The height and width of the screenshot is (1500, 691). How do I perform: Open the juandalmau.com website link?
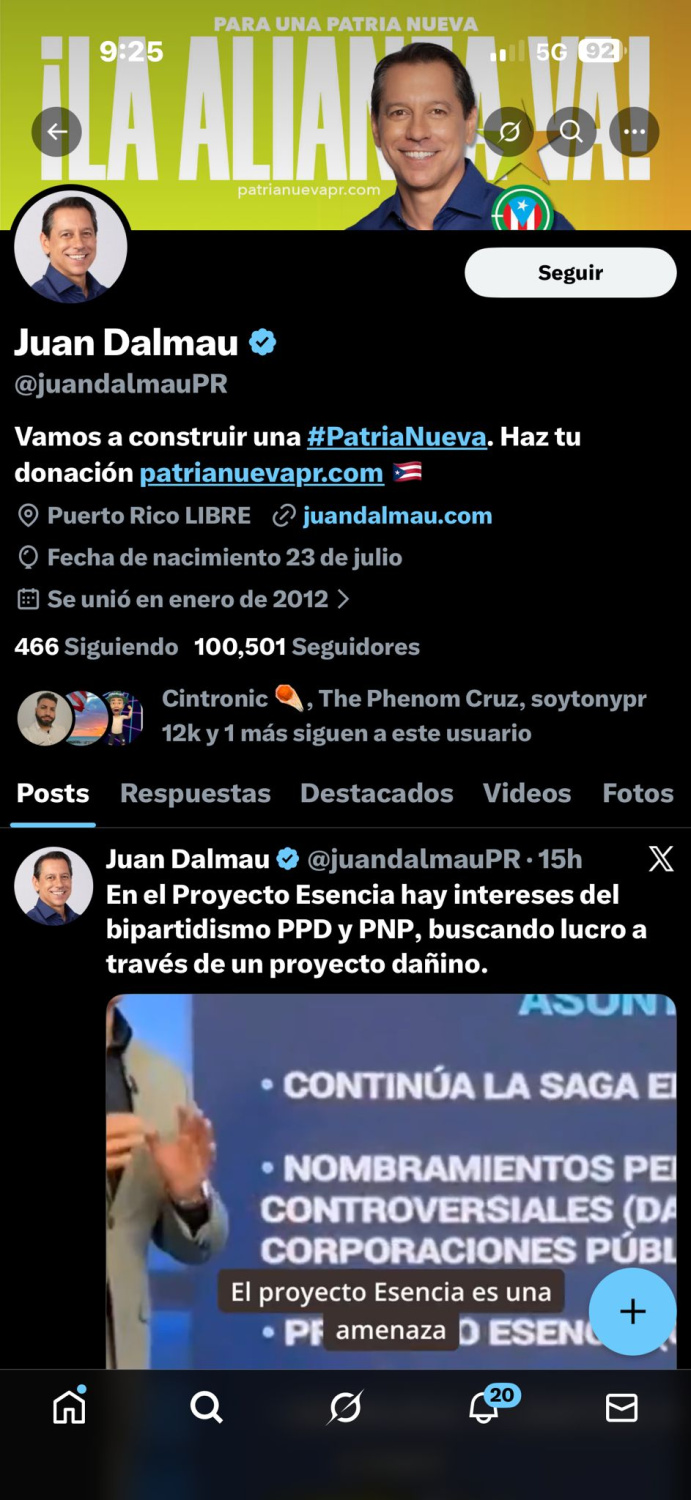397,516
